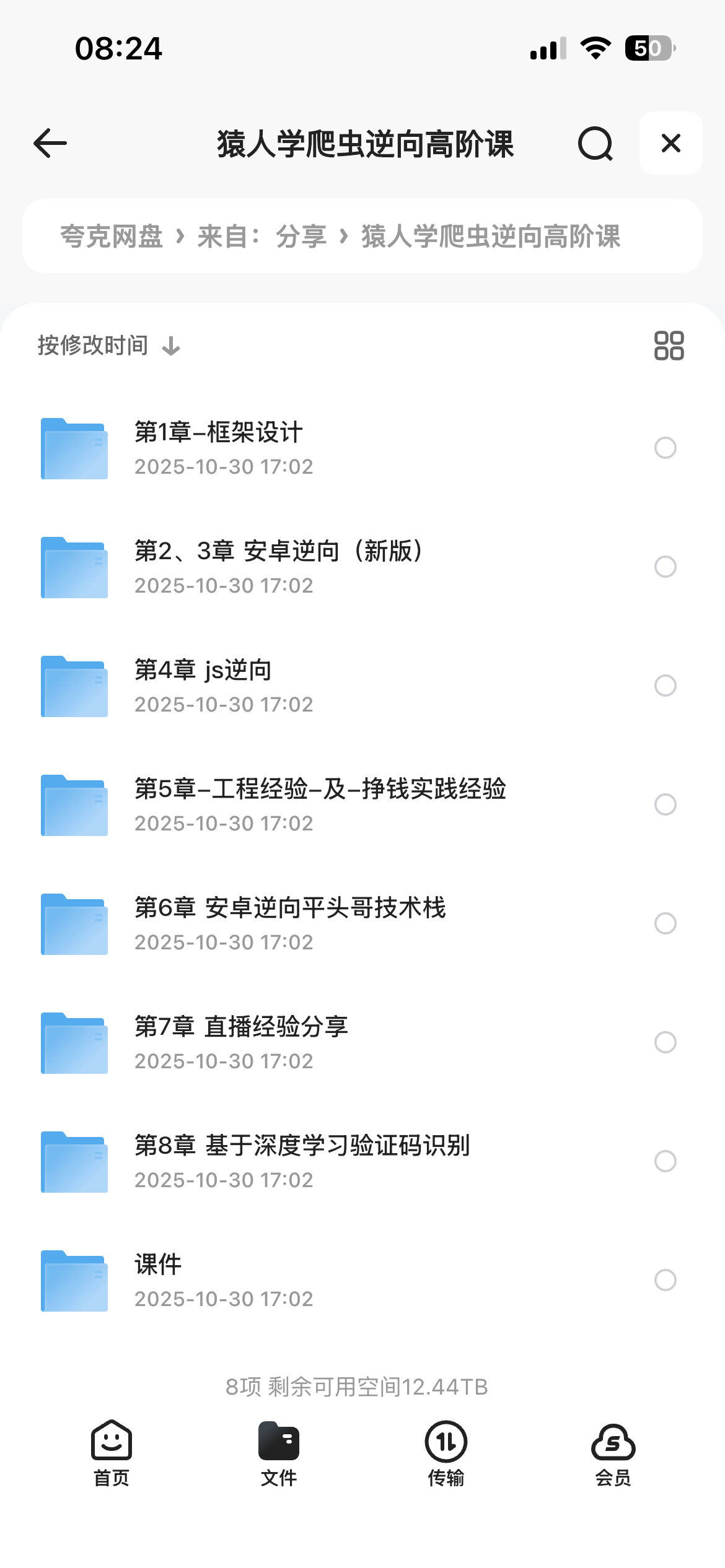Open folder 第4章 js逆向

(203, 685)
